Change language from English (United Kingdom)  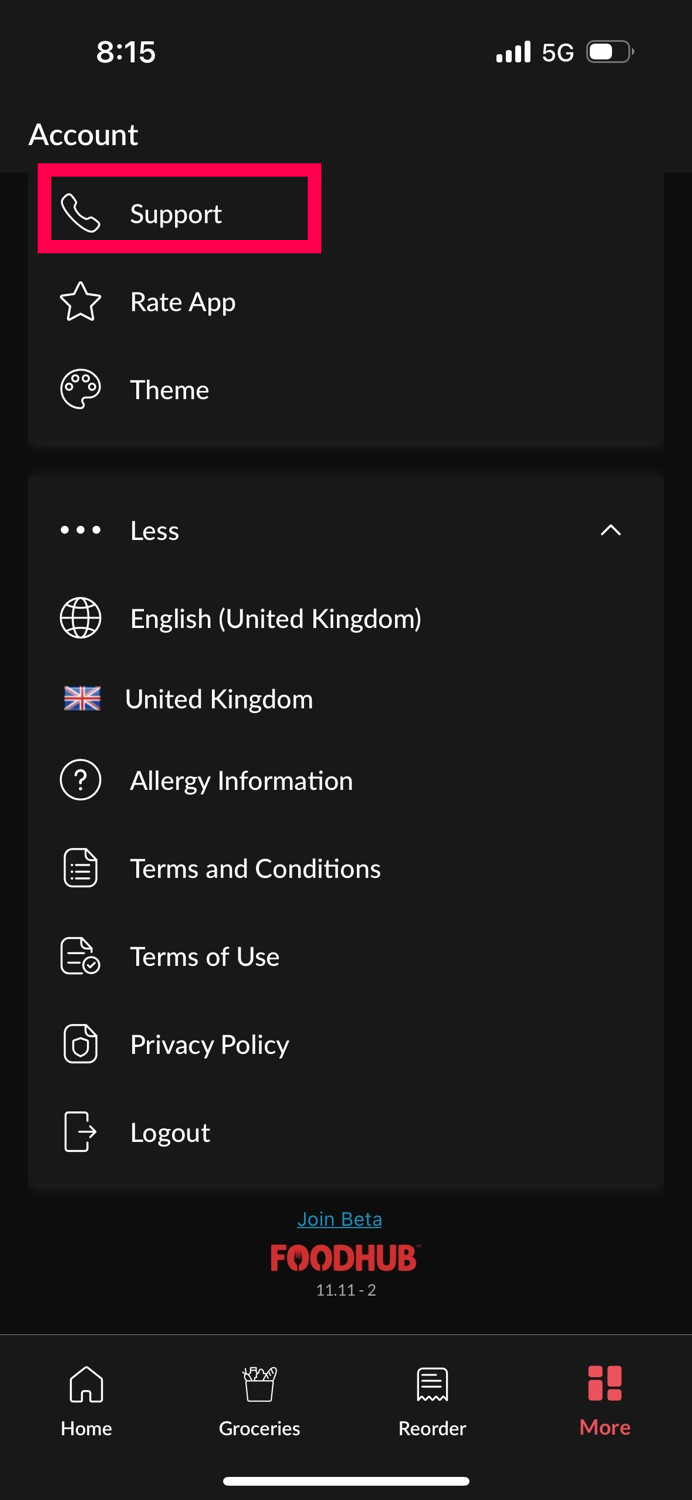[346, 618]
